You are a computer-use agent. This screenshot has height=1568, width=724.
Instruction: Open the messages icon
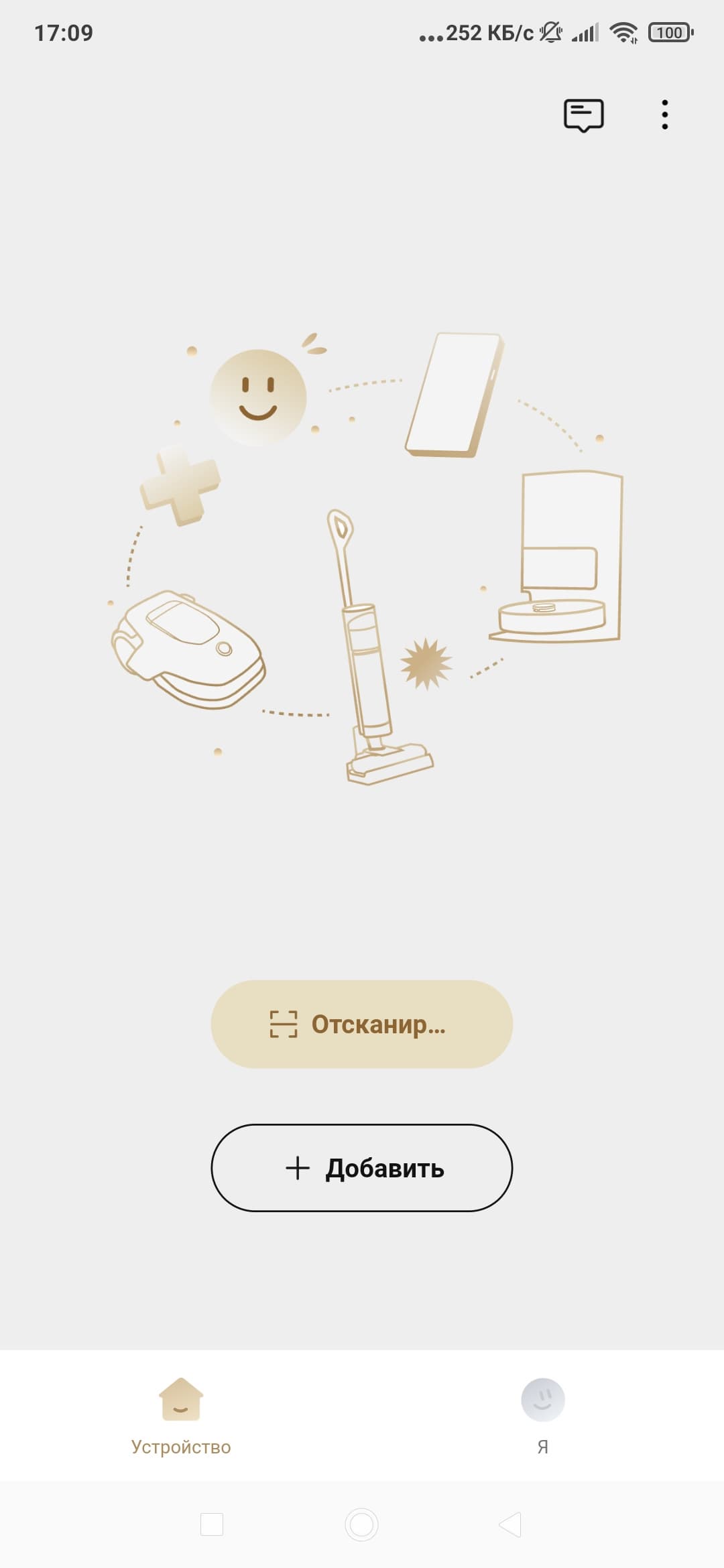[x=583, y=115]
